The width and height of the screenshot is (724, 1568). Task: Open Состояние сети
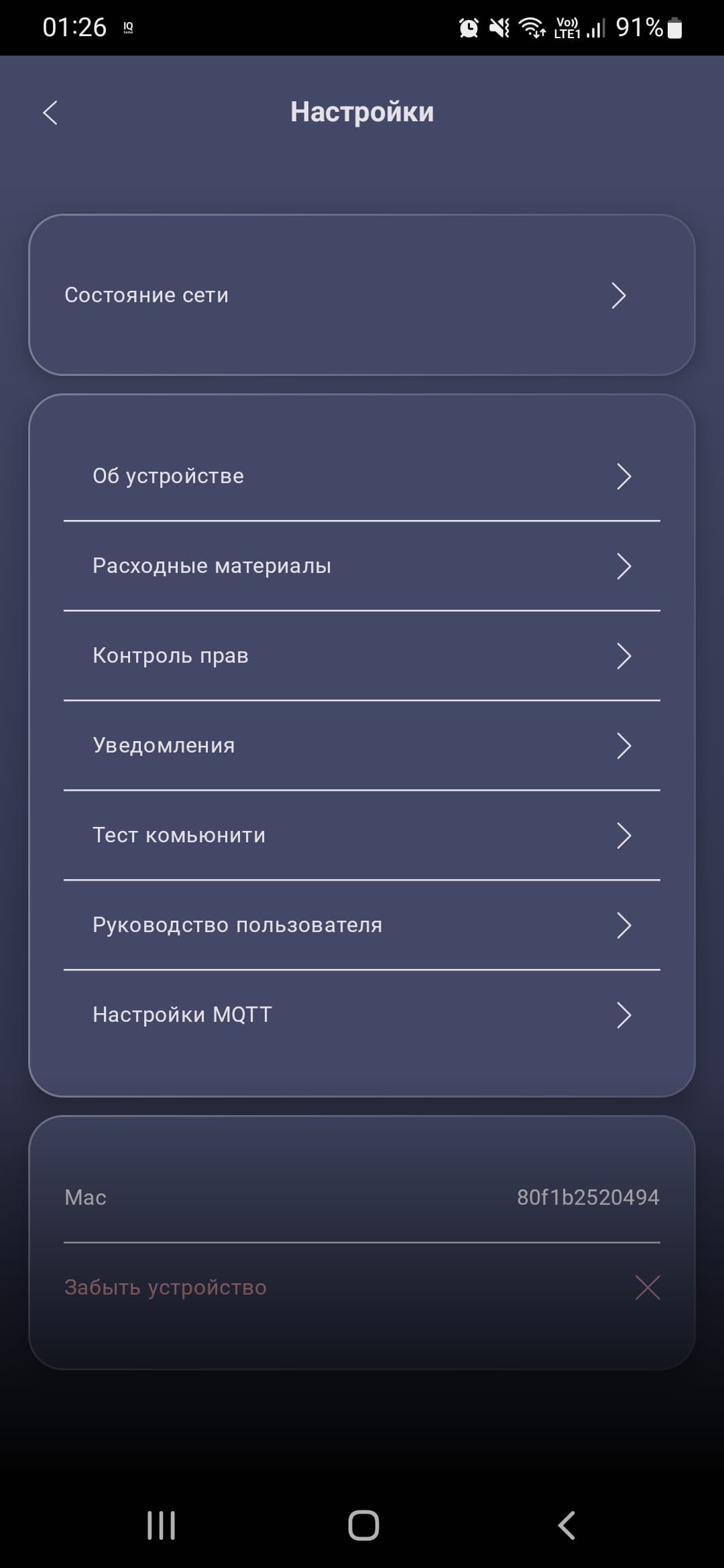pos(361,295)
